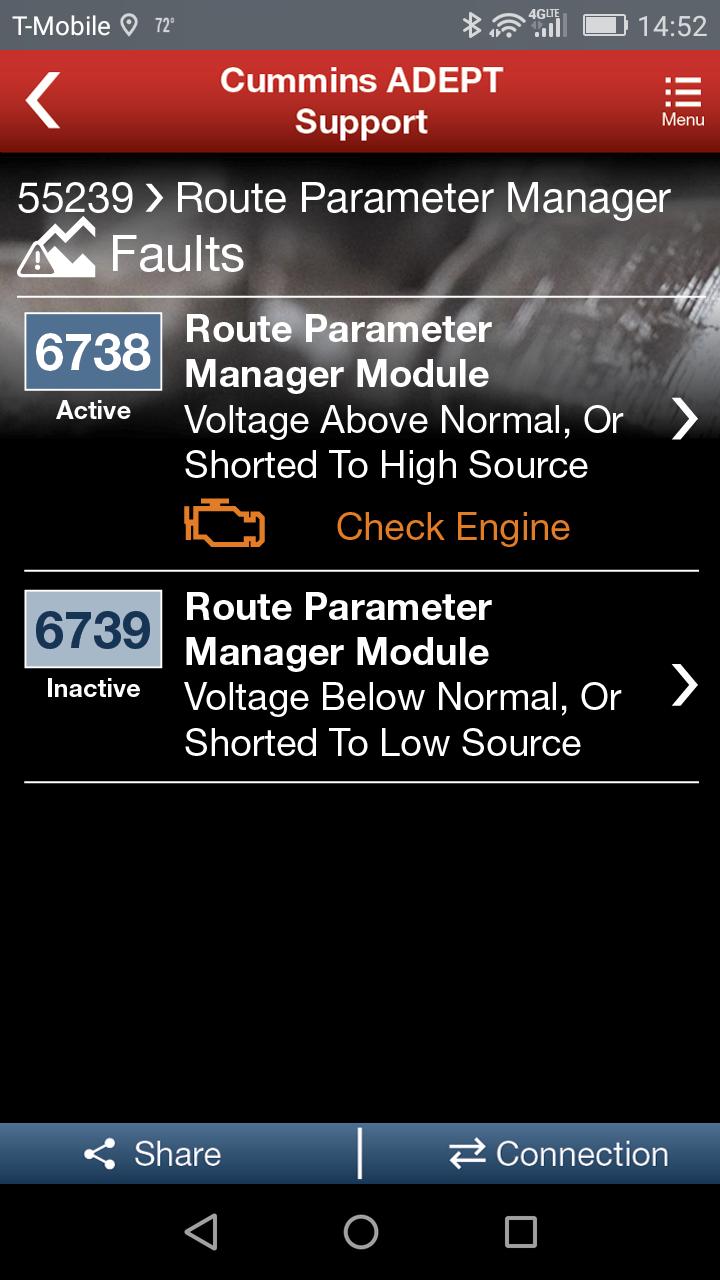The width and height of the screenshot is (720, 1280).
Task: Open the system recent apps view
Action: point(520,1232)
